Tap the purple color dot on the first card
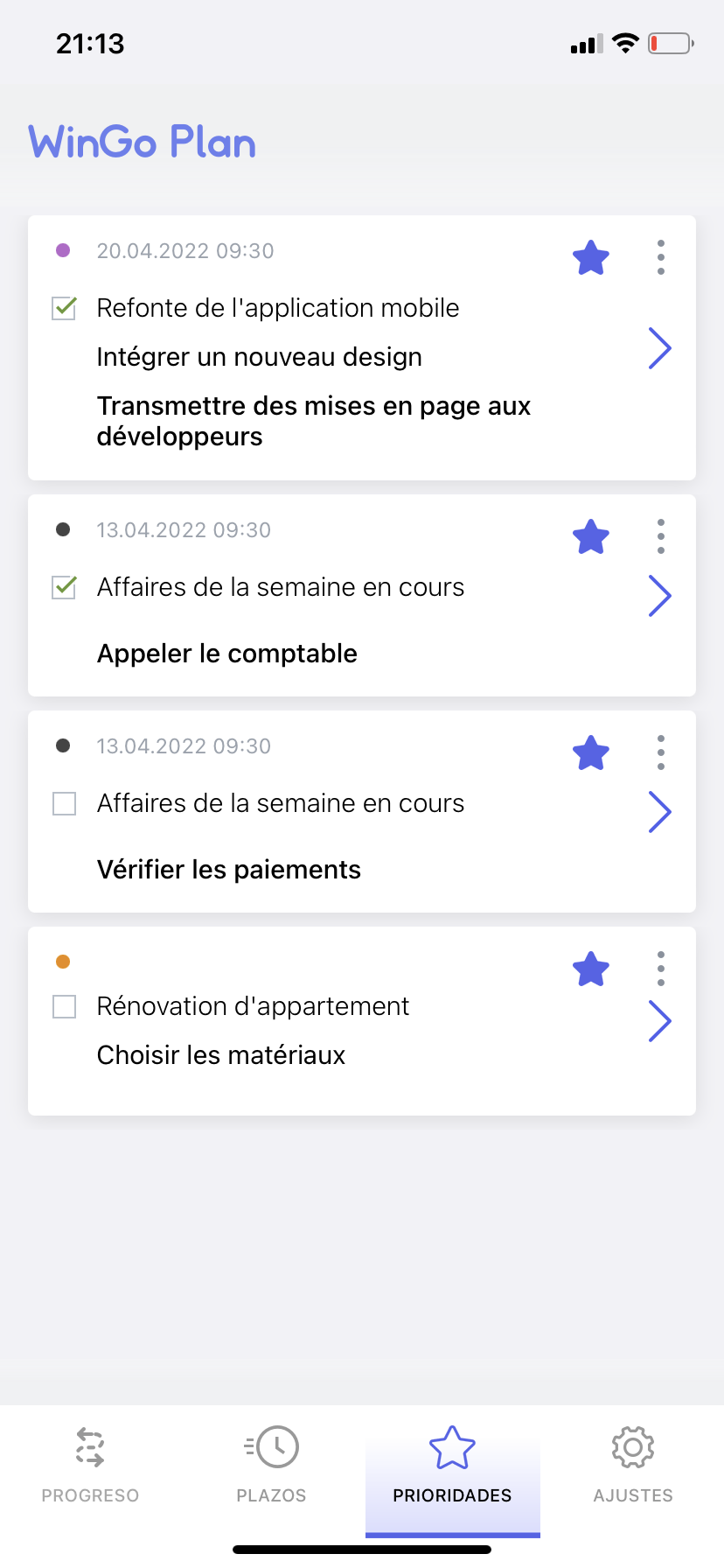724x1568 pixels. pos(63,251)
